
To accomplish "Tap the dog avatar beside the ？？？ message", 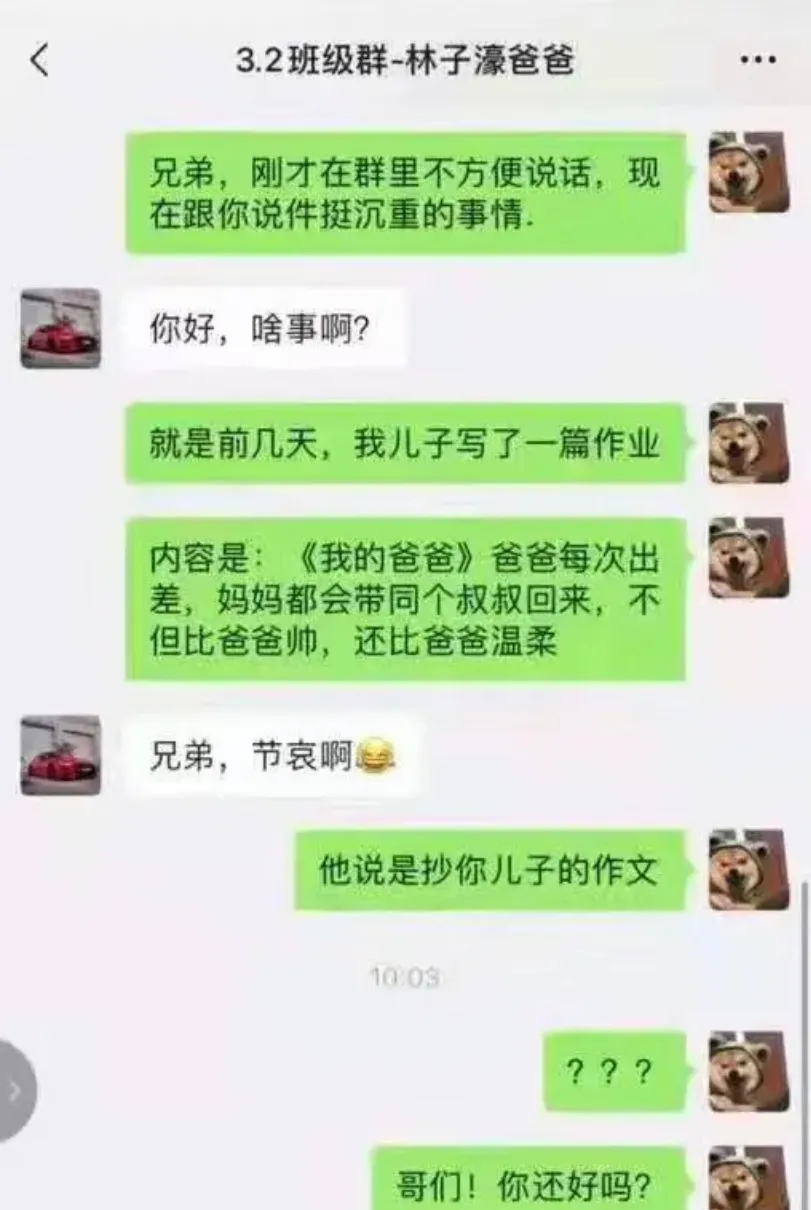I will coord(749,1072).
